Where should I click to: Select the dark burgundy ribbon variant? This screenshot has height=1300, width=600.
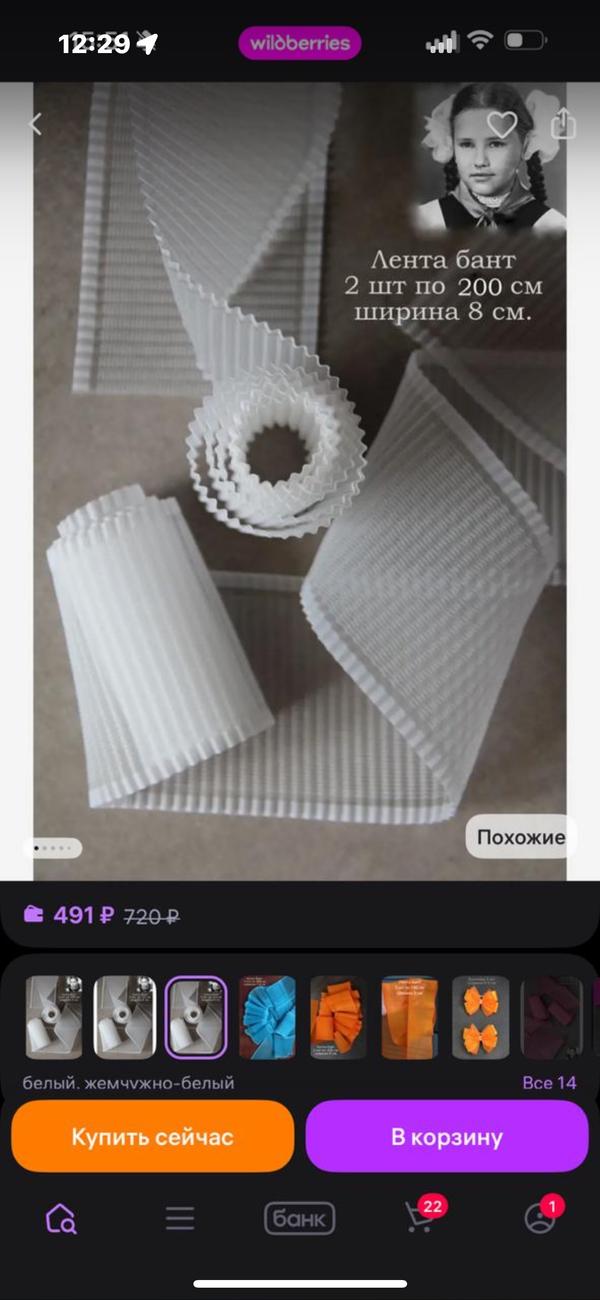coord(552,1017)
